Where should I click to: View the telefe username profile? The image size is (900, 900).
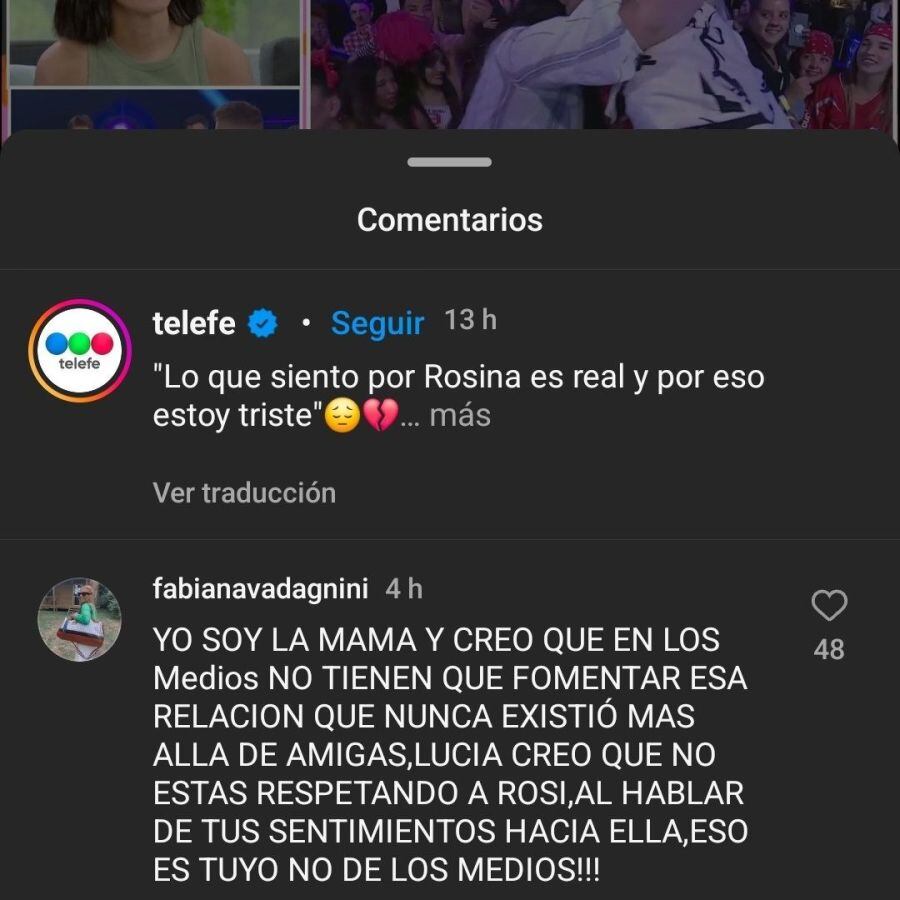click(x=194, y=323)
